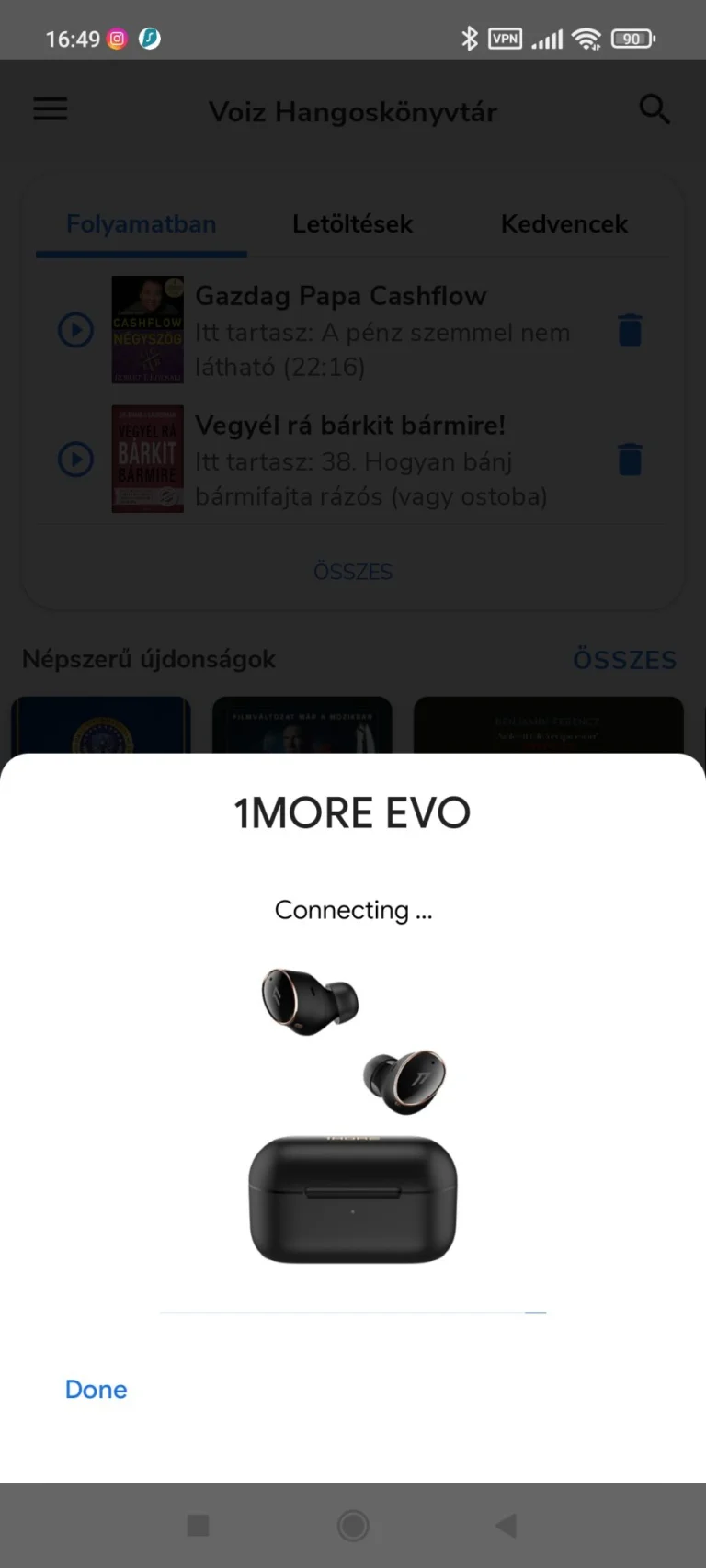Tap Done to dismiss the 1MORE EVO popup

pyautogui.click(x=96, y=1389)
